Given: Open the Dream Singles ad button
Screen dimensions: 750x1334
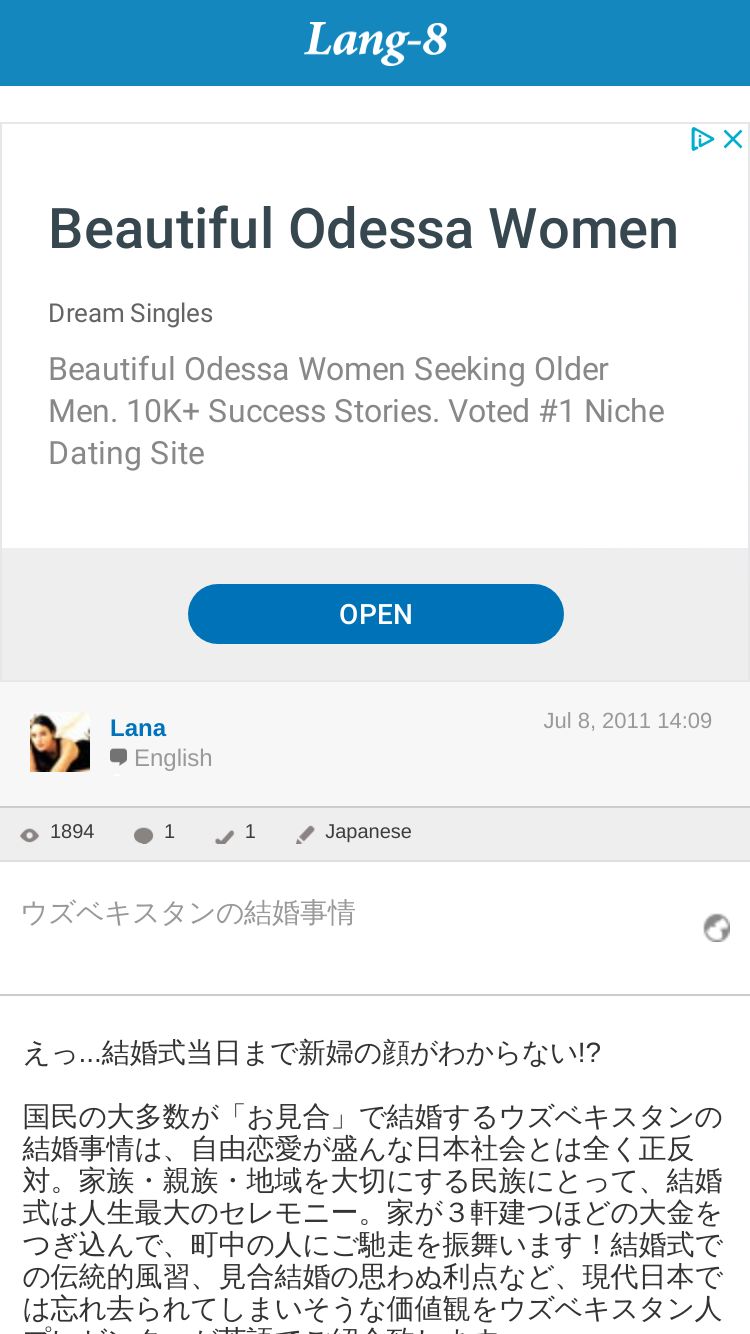Looking at the screenshot, I should 375,614.
